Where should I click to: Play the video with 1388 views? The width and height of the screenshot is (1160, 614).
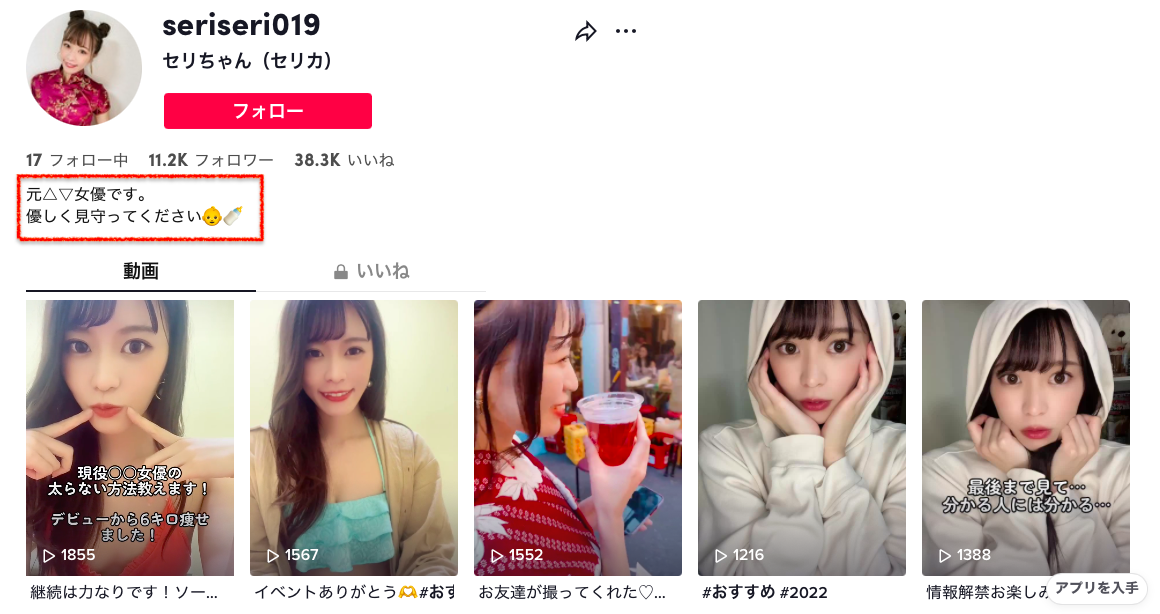pos(1026,438)
